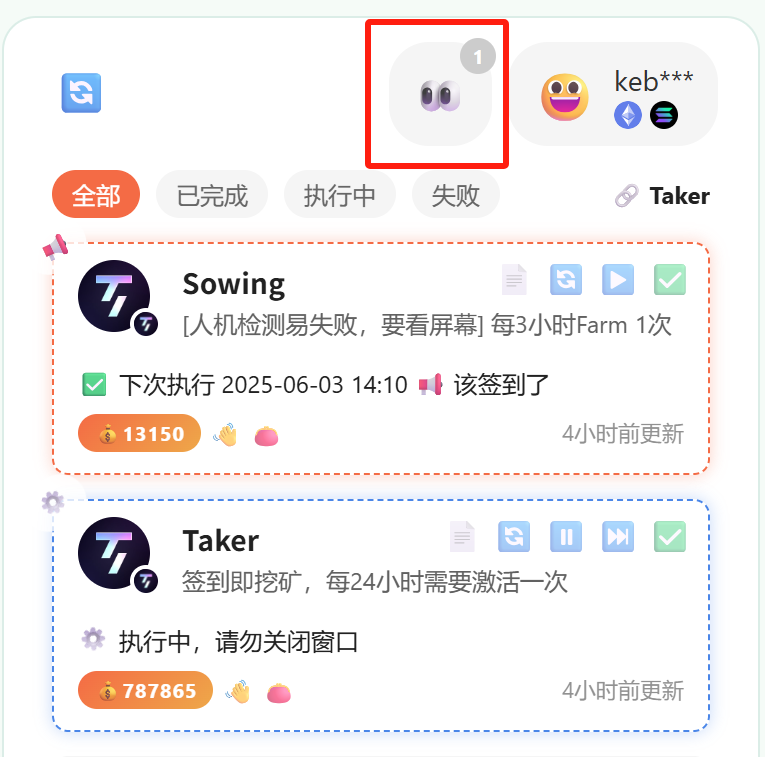Start running the Sowing task

[618, 280]
